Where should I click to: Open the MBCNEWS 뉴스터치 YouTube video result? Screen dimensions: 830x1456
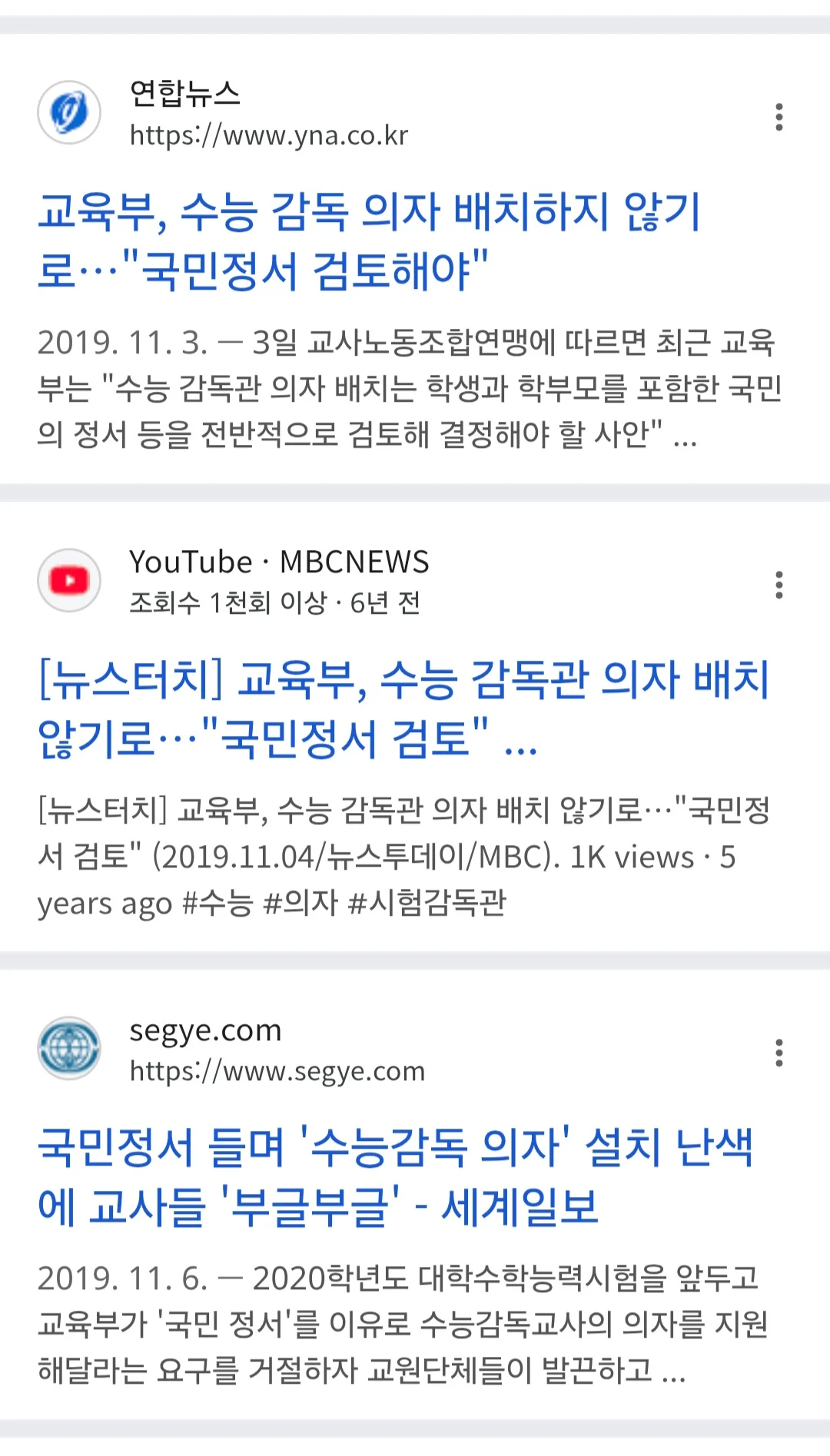pyautogui.click(x=403, y=708)
